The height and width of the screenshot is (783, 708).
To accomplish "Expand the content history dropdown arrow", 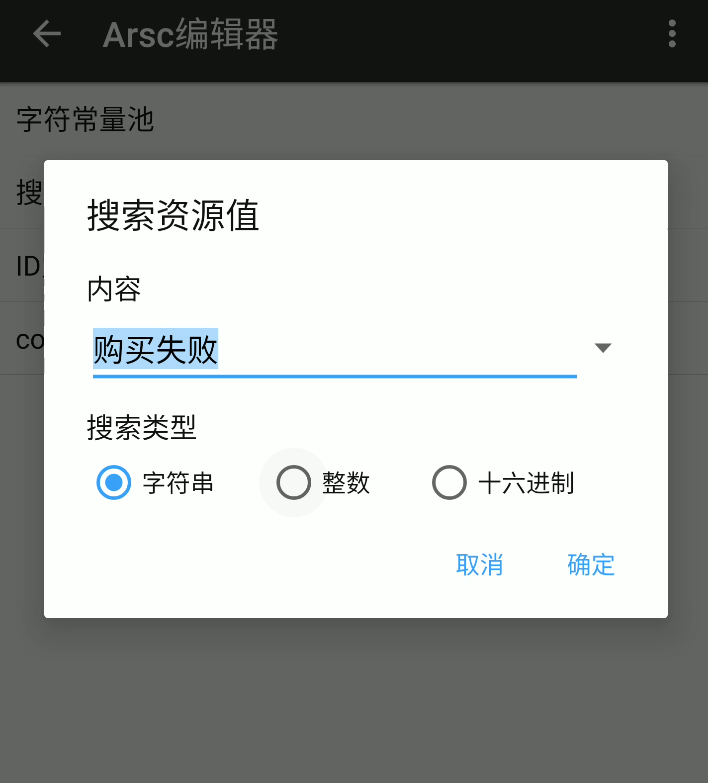I will (602, 348).
